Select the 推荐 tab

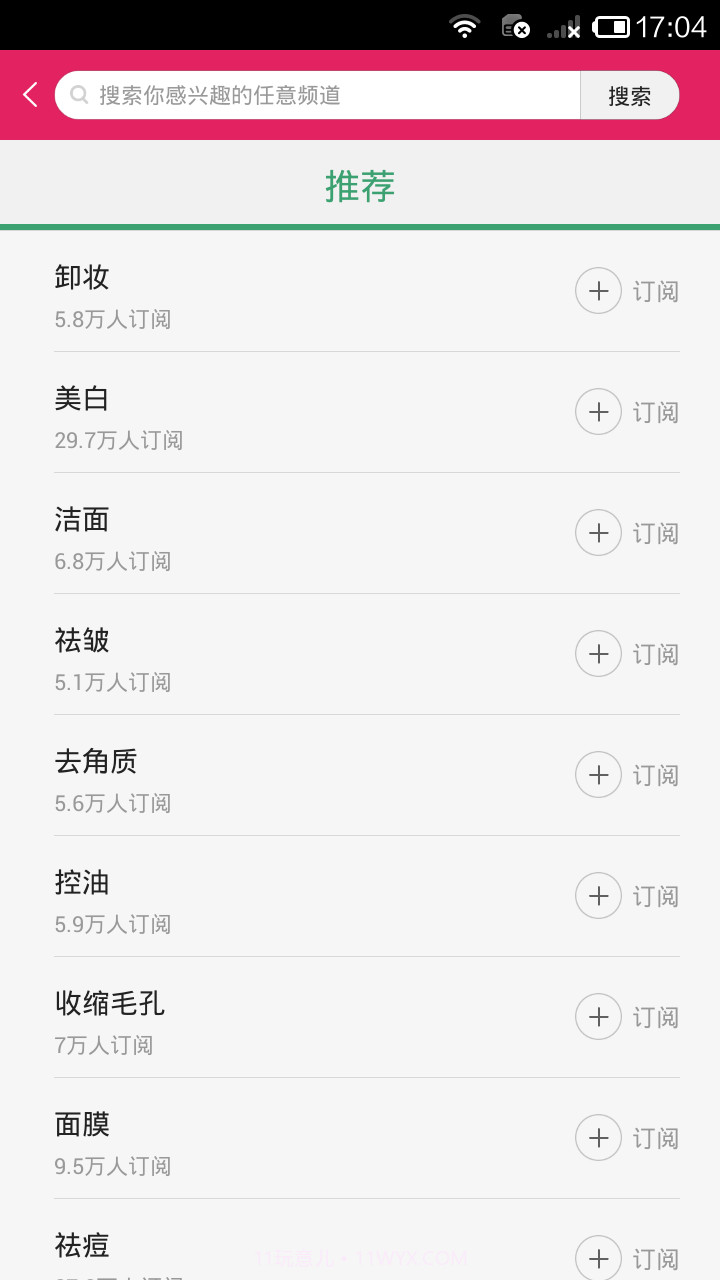[x=360, y=186]
